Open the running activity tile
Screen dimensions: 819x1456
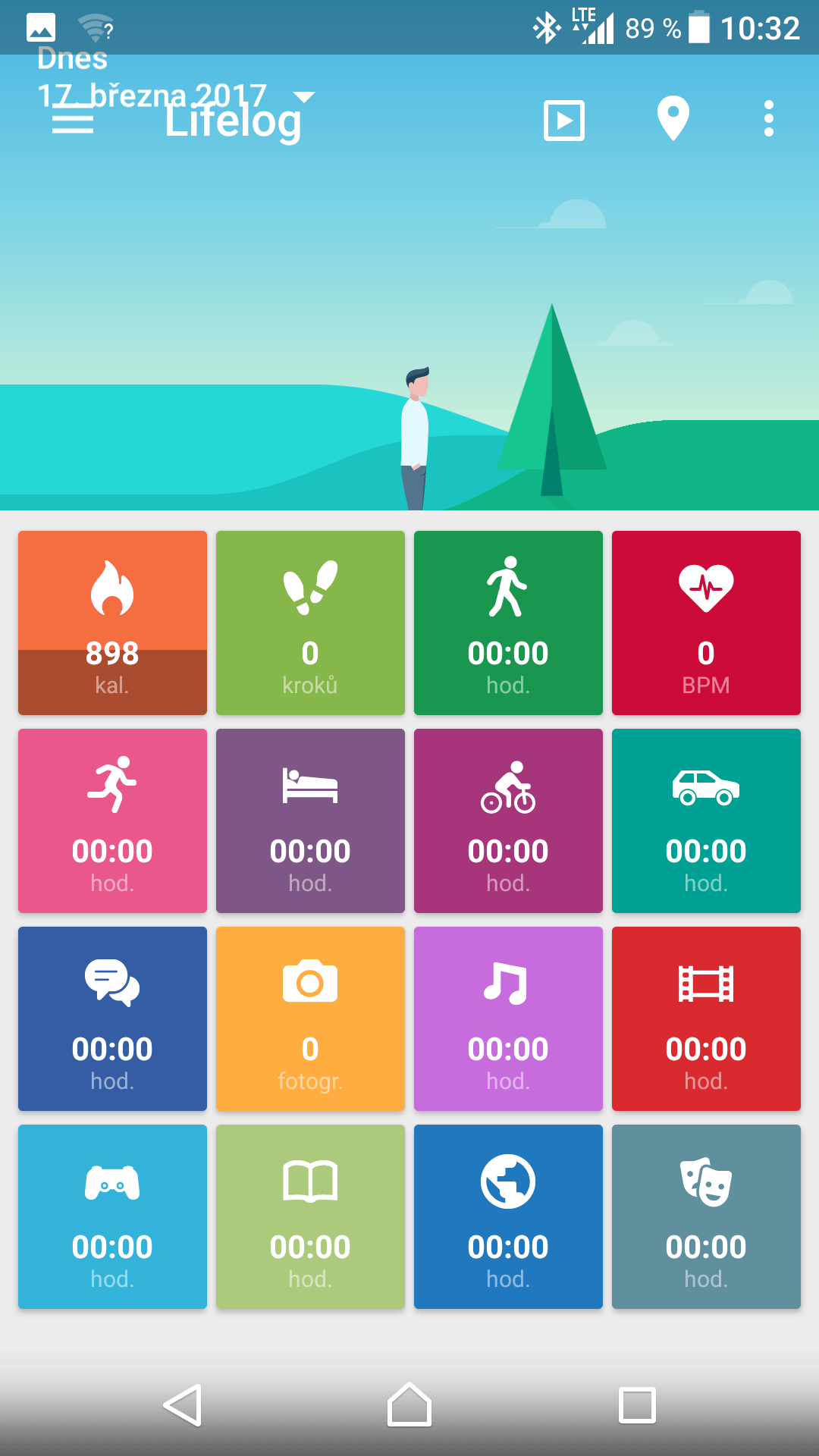(x=112, y=821)
